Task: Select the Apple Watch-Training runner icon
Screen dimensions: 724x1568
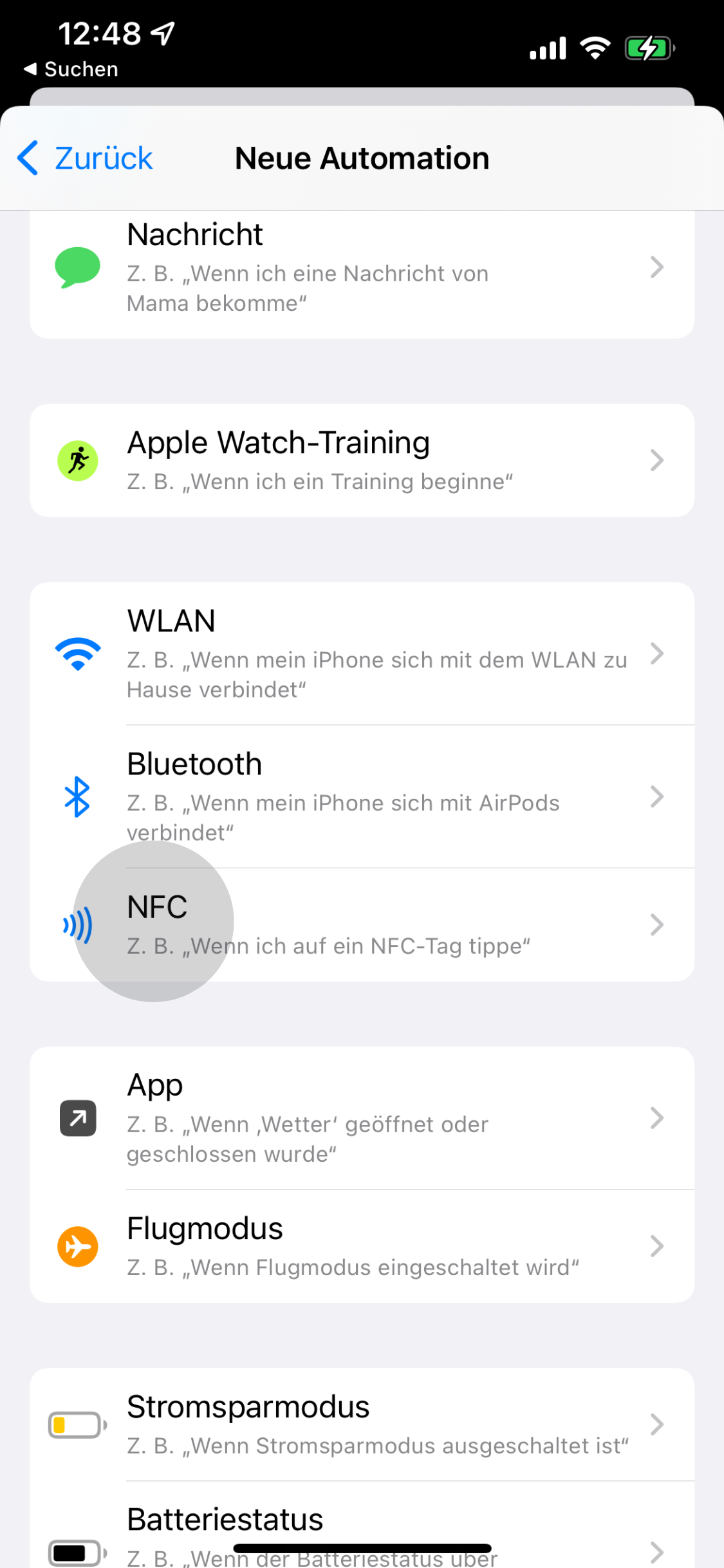Action: click(x=77, y=458)
